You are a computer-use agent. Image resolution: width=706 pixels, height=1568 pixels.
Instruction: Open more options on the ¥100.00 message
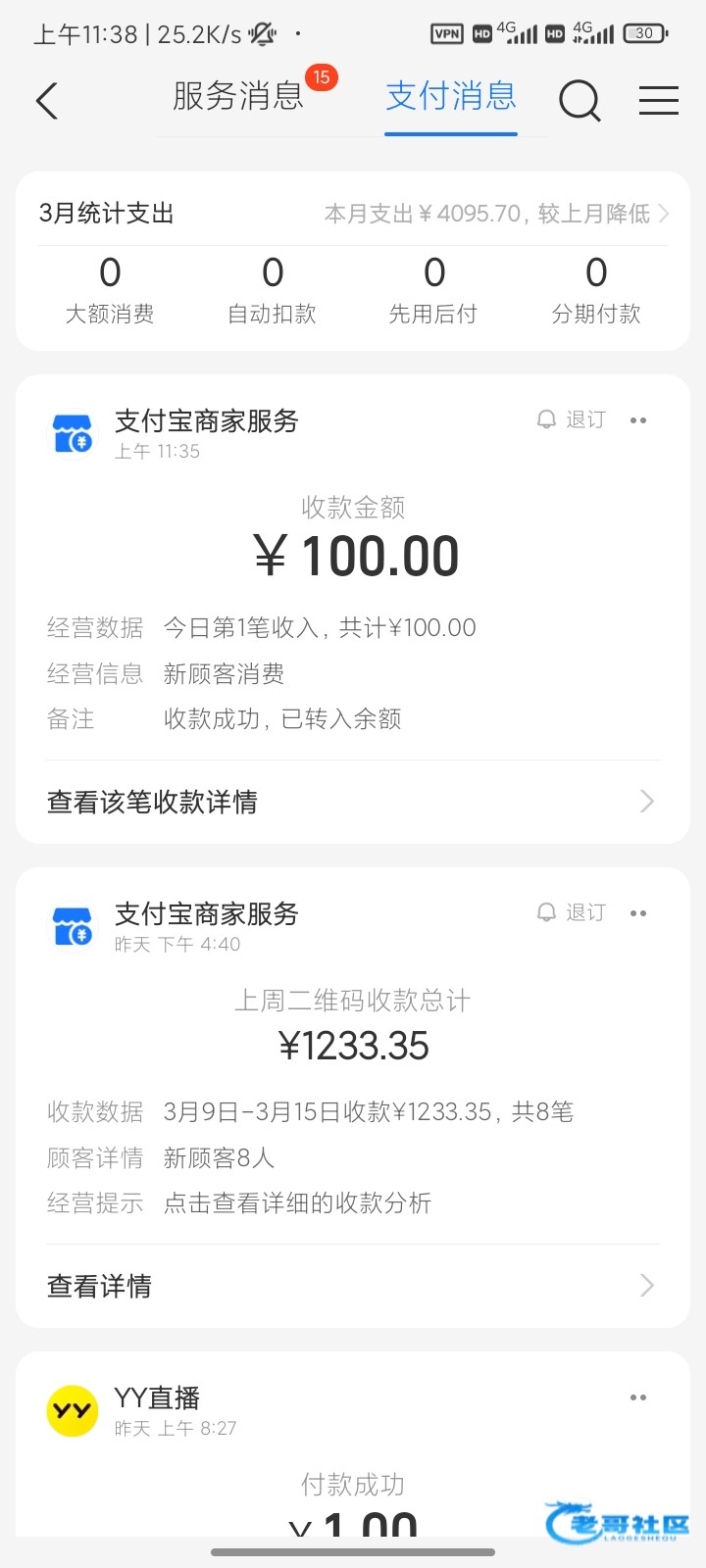coord(638,420)
